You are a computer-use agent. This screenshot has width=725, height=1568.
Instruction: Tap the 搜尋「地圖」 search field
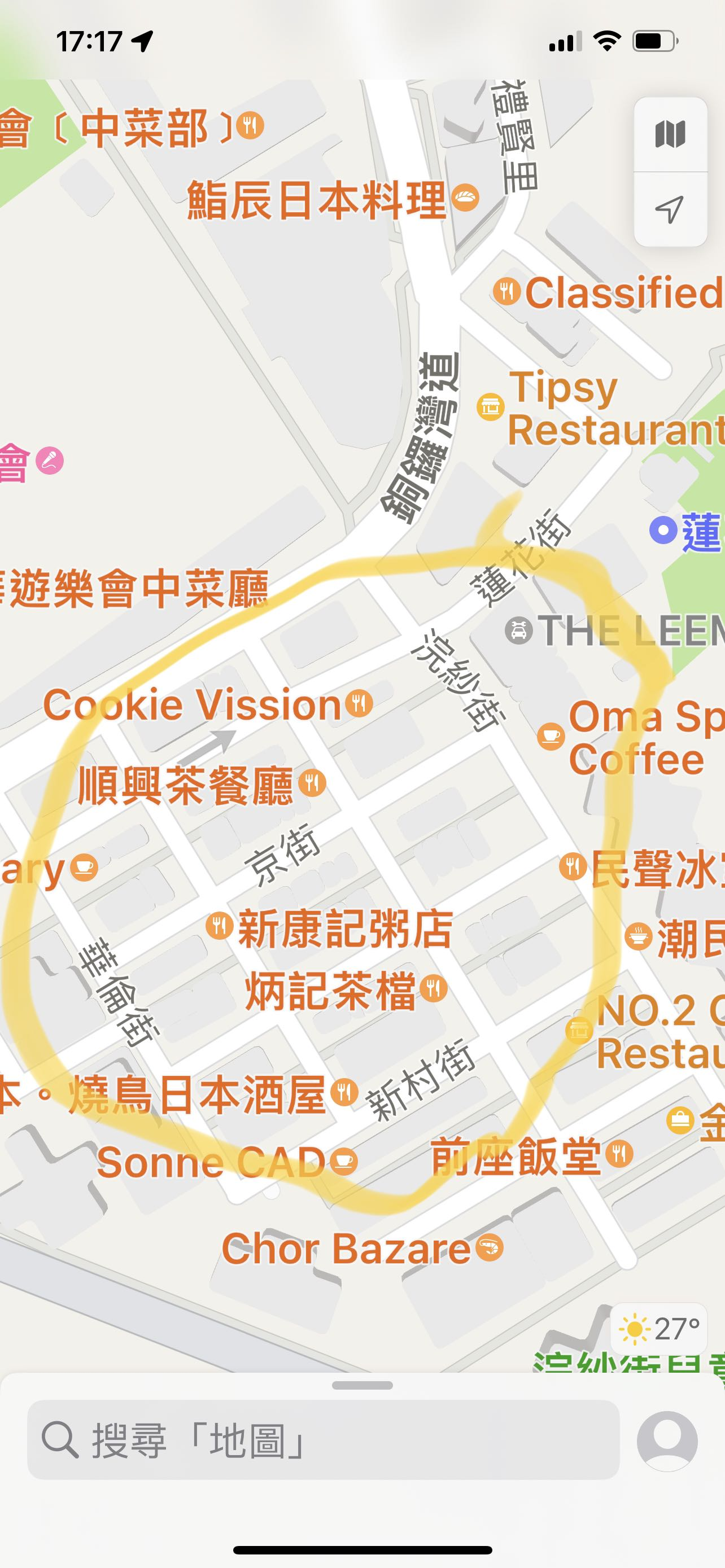tap(322, 1440)
